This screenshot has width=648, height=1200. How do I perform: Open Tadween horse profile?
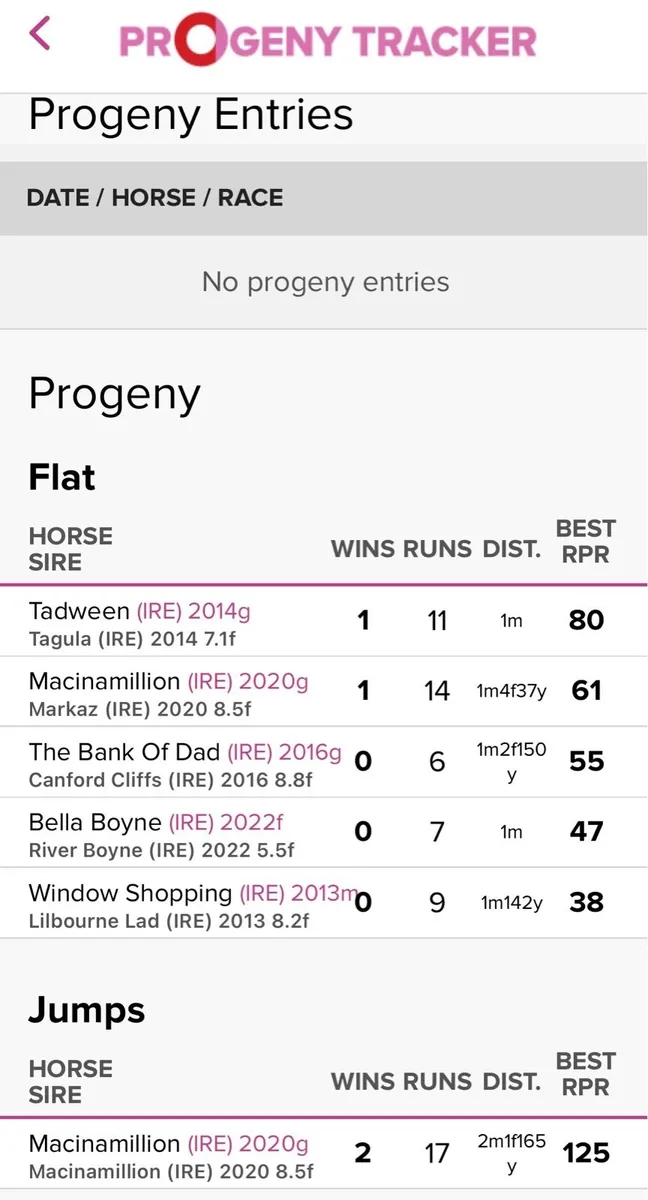[80, 611]
